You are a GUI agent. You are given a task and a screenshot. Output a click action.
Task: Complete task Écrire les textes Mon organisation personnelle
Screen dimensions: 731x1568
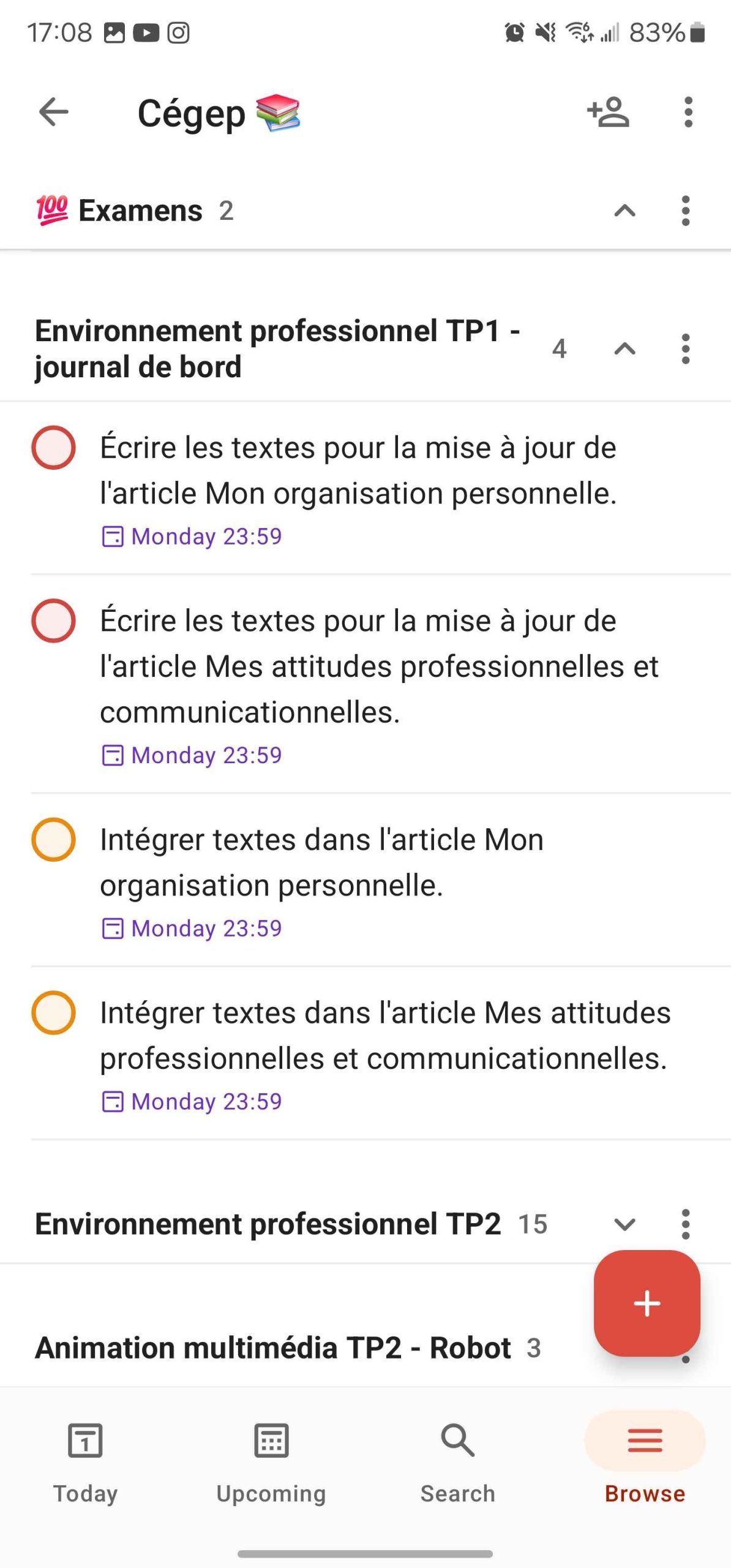(54, 448)
